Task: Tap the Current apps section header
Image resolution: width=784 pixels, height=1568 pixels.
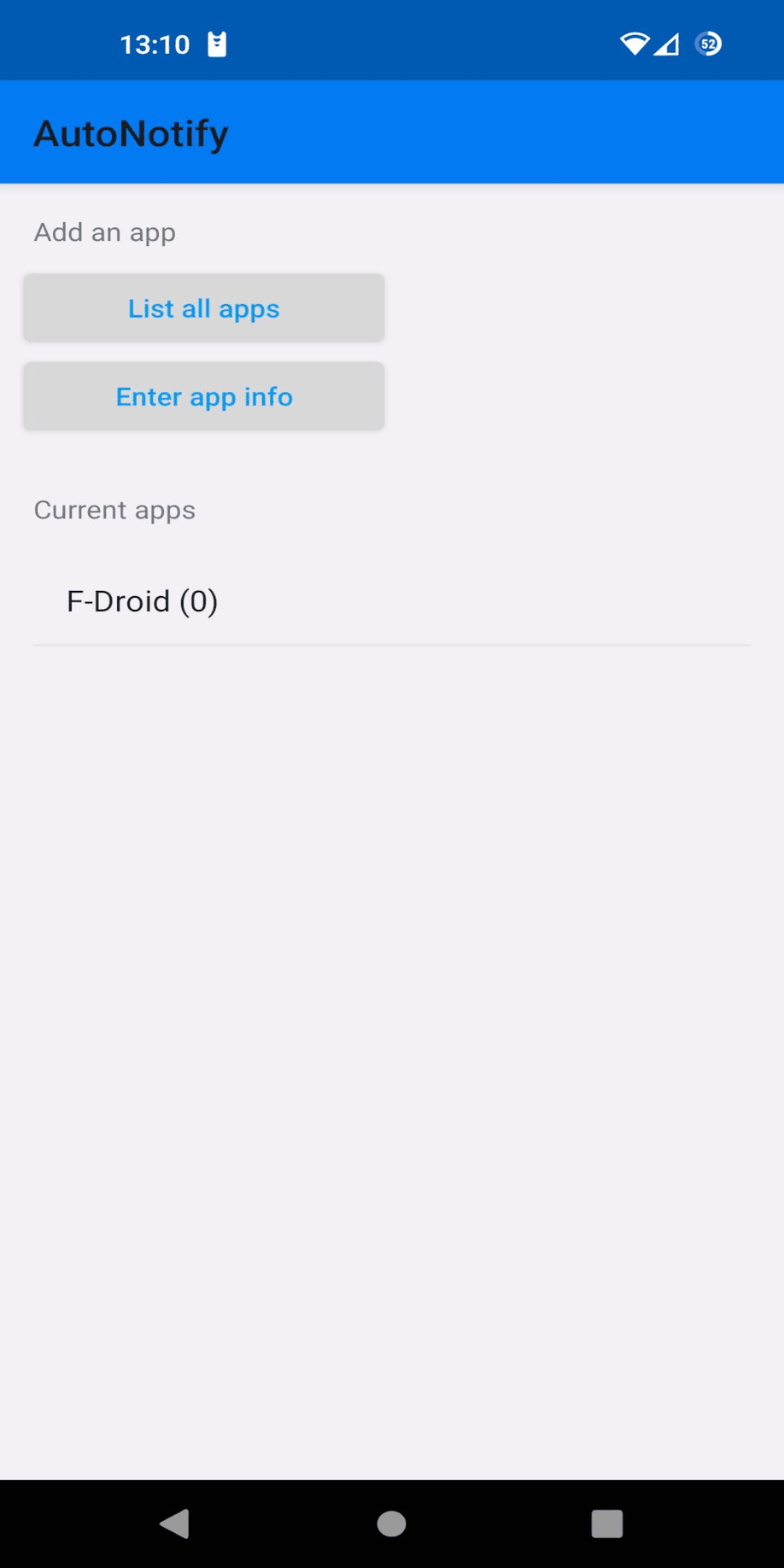Action: pyautogui.click(x=114, y=510)
